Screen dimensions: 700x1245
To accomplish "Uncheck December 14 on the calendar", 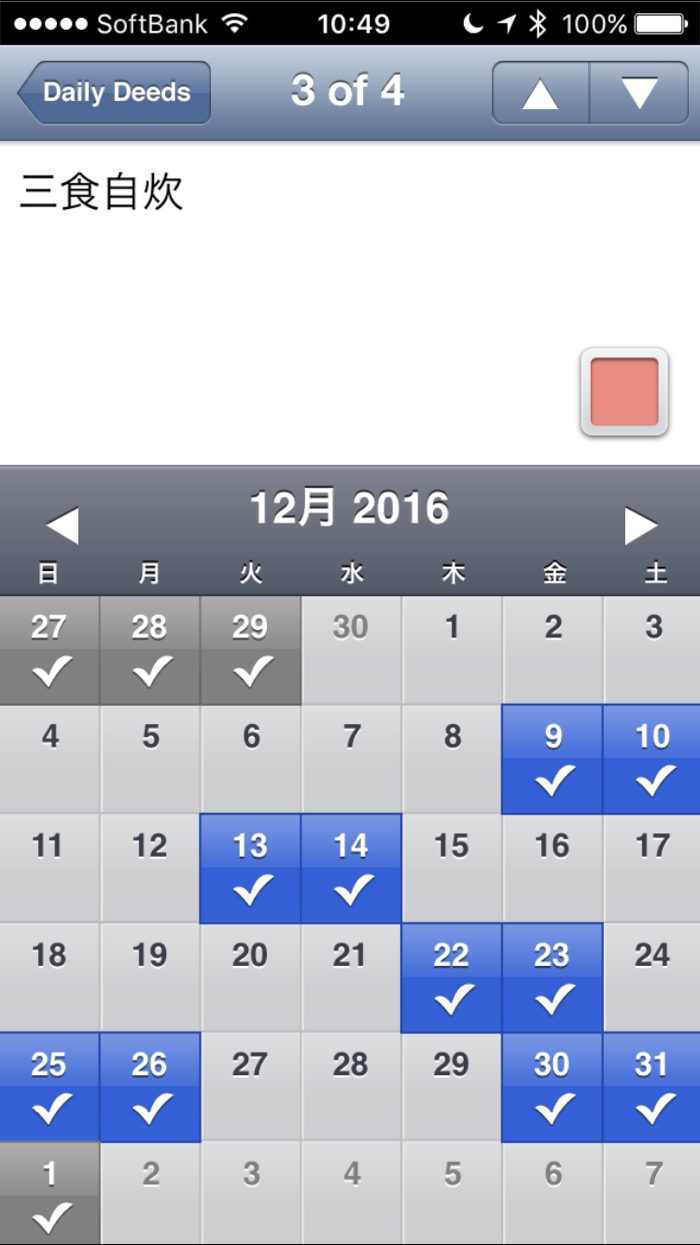I will click(351, 868).
